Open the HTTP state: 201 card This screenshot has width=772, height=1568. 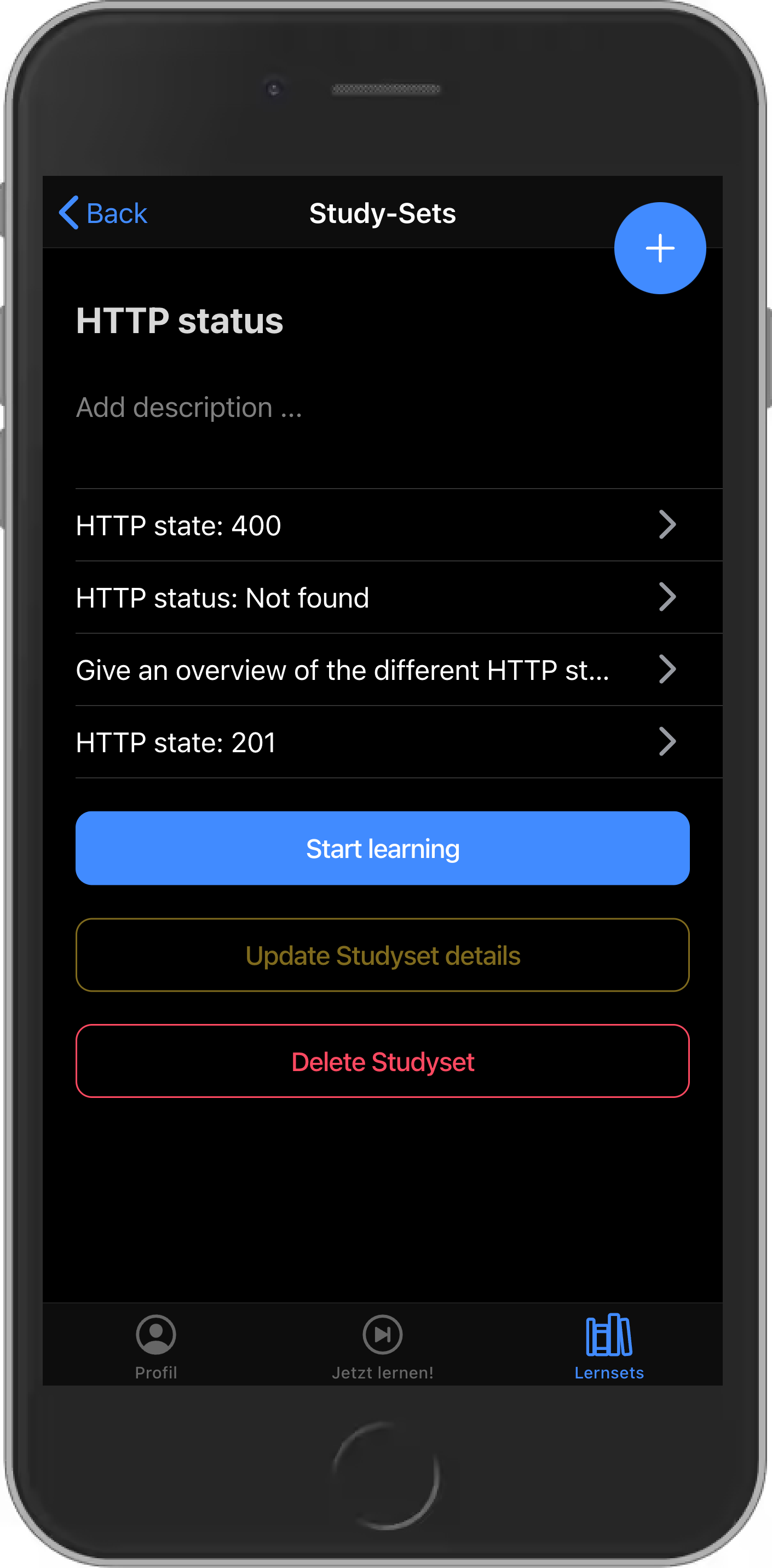click(x=399, y=742)
